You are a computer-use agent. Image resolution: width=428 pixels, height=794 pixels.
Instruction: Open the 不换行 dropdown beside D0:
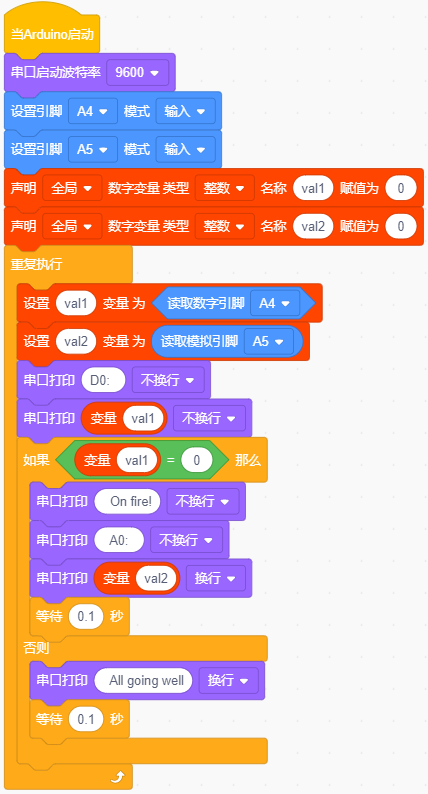coord(168,380)
